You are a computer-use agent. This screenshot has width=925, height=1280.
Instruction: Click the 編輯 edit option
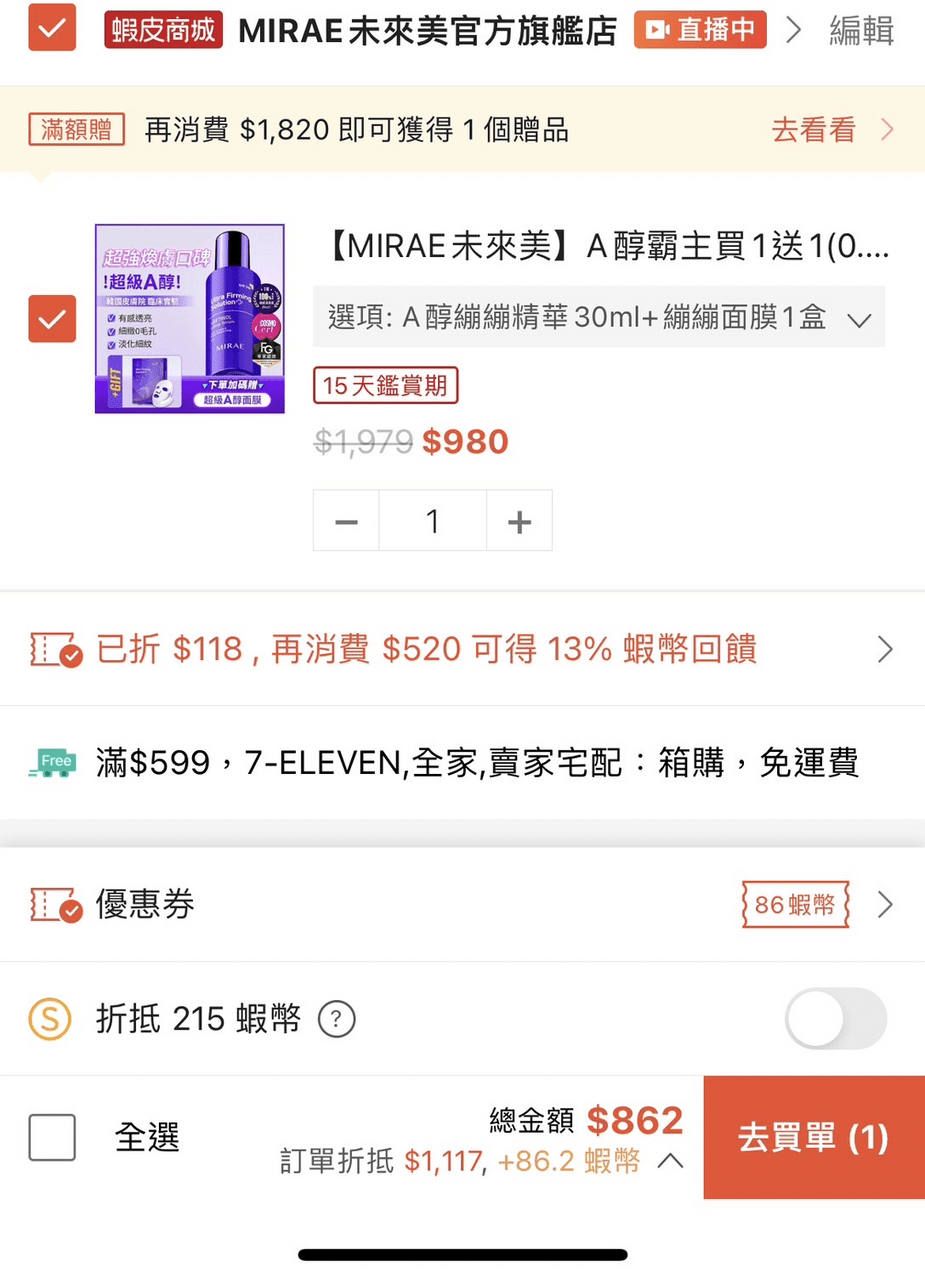pos(862,31)
